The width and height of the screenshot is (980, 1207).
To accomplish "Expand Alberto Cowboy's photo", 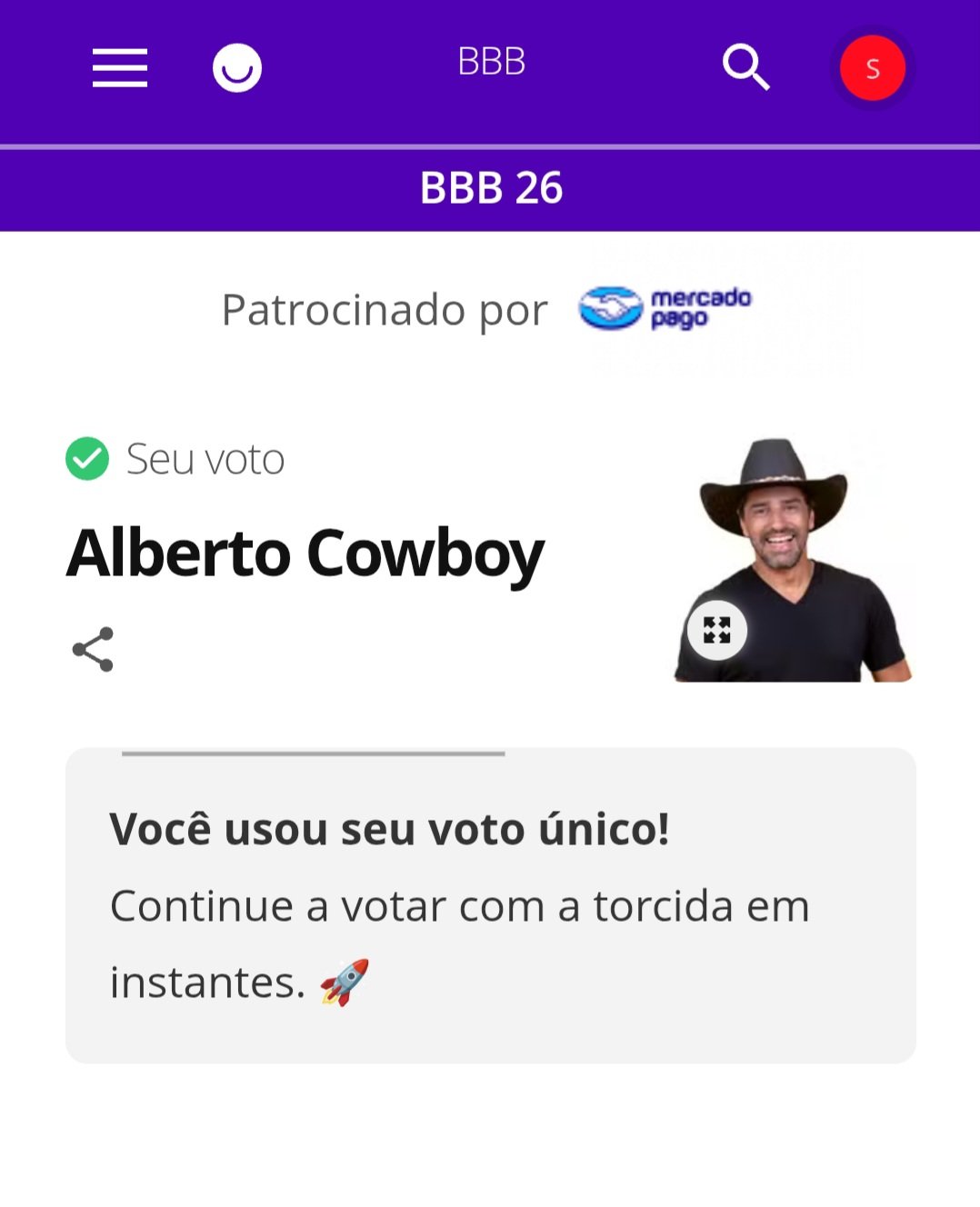I will coord(717,630).
